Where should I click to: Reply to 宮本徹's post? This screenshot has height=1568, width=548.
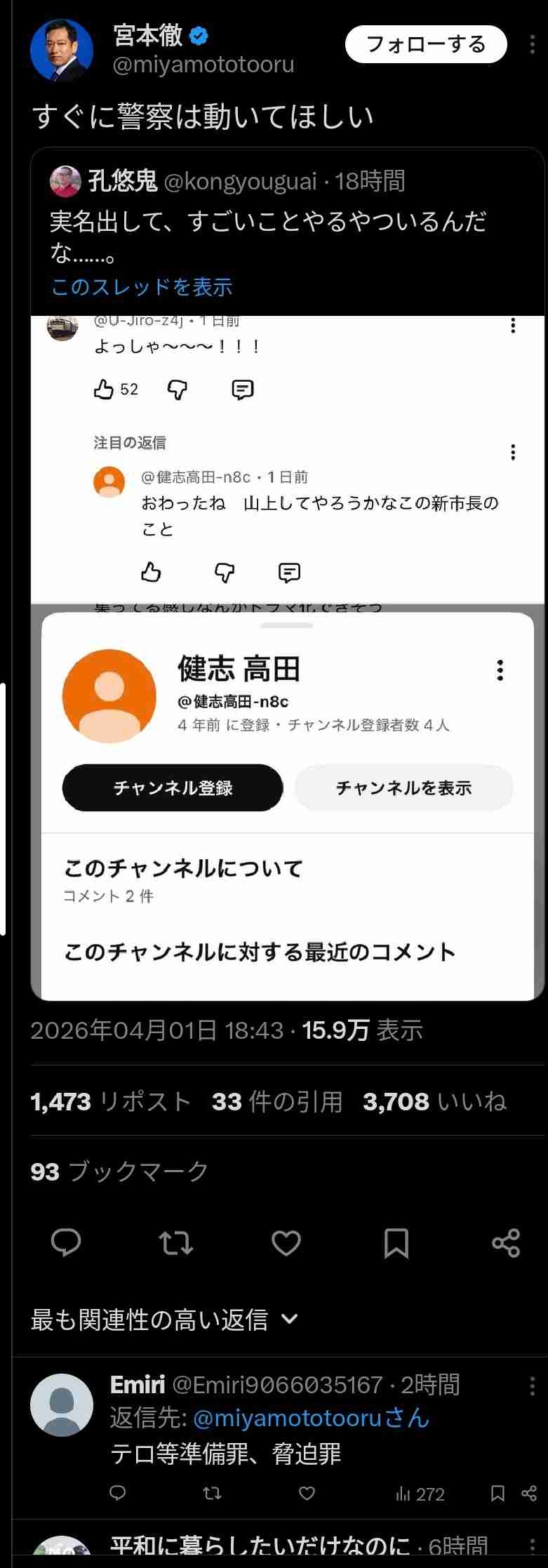click(x=67, y=1243)
